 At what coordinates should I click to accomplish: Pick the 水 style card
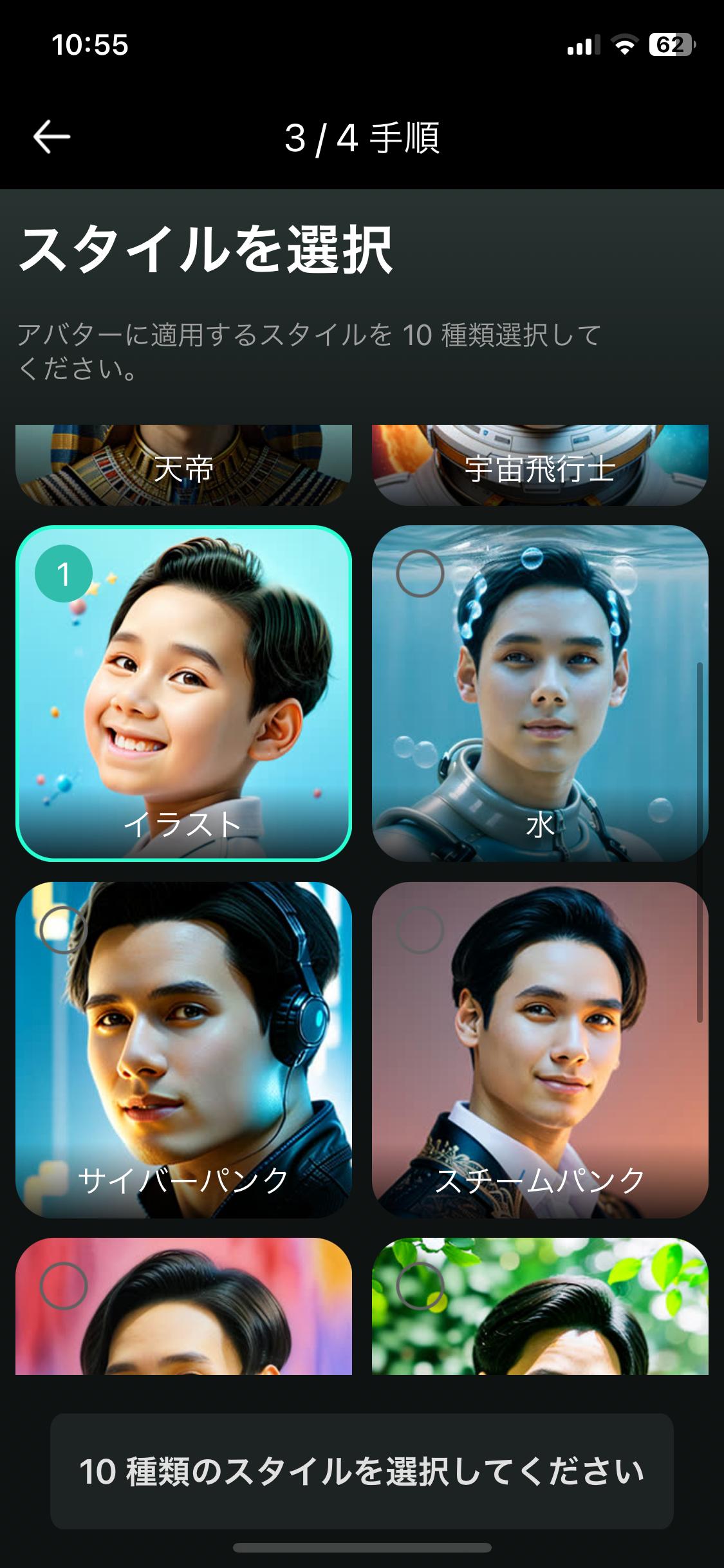click(x=540, y=693)
